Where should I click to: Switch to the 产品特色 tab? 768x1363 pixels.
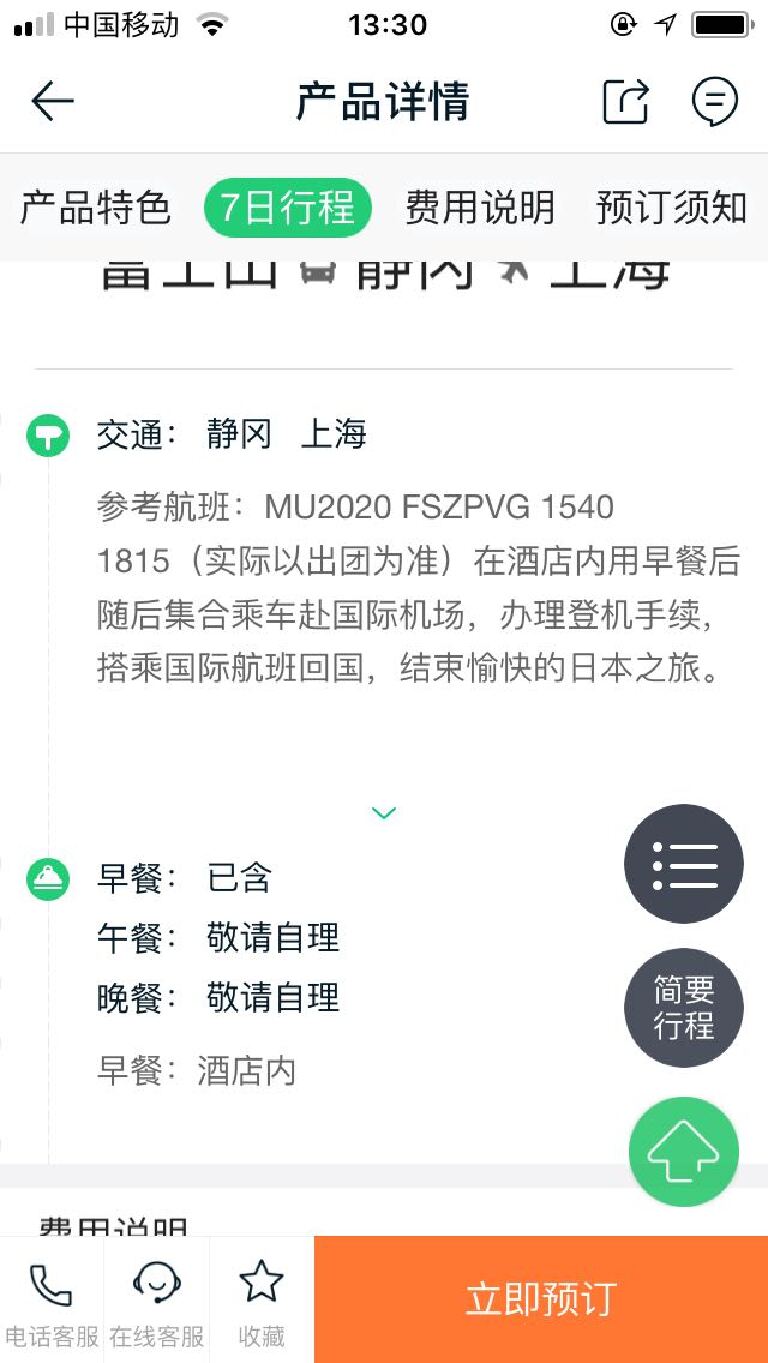coord(95,208)
